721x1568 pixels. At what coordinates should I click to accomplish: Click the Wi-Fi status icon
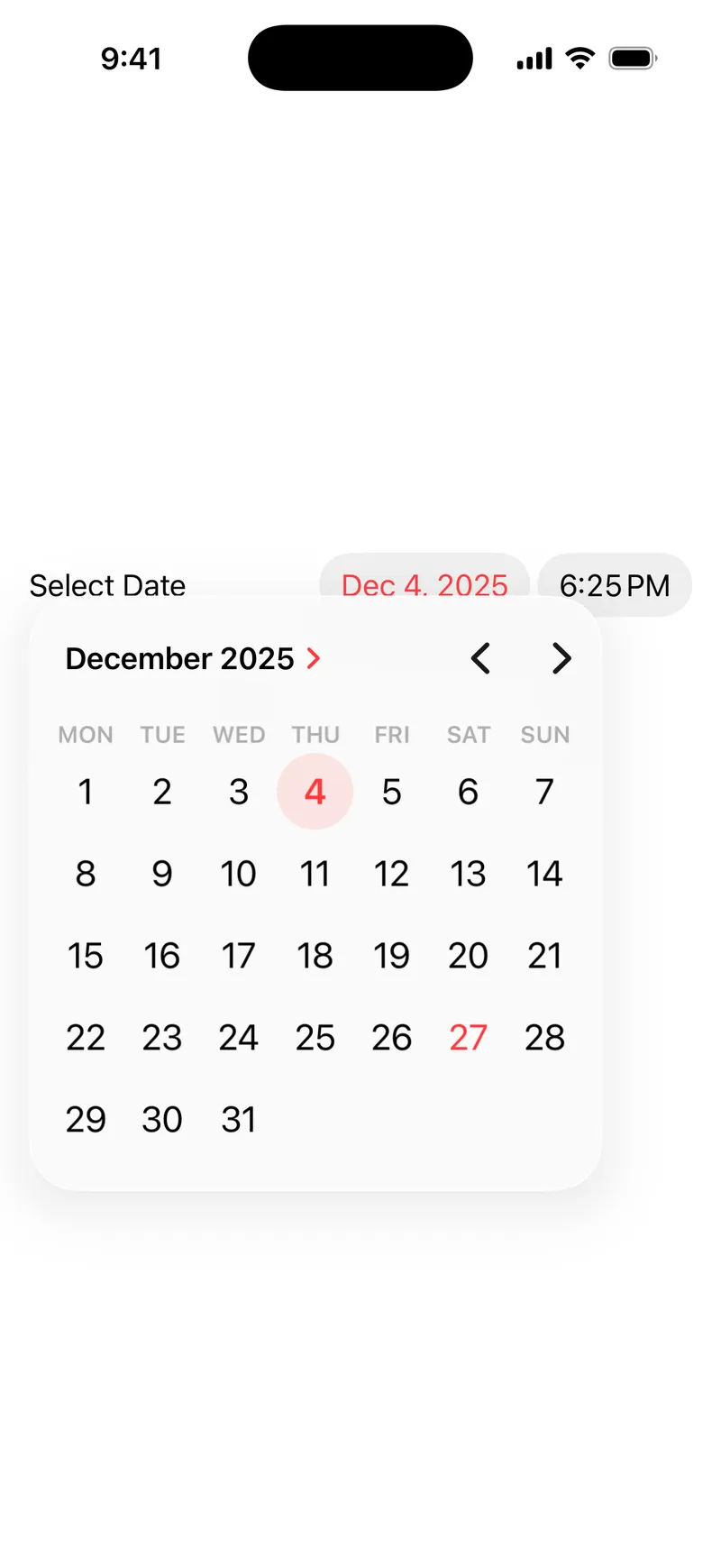[x=580, y=58]
